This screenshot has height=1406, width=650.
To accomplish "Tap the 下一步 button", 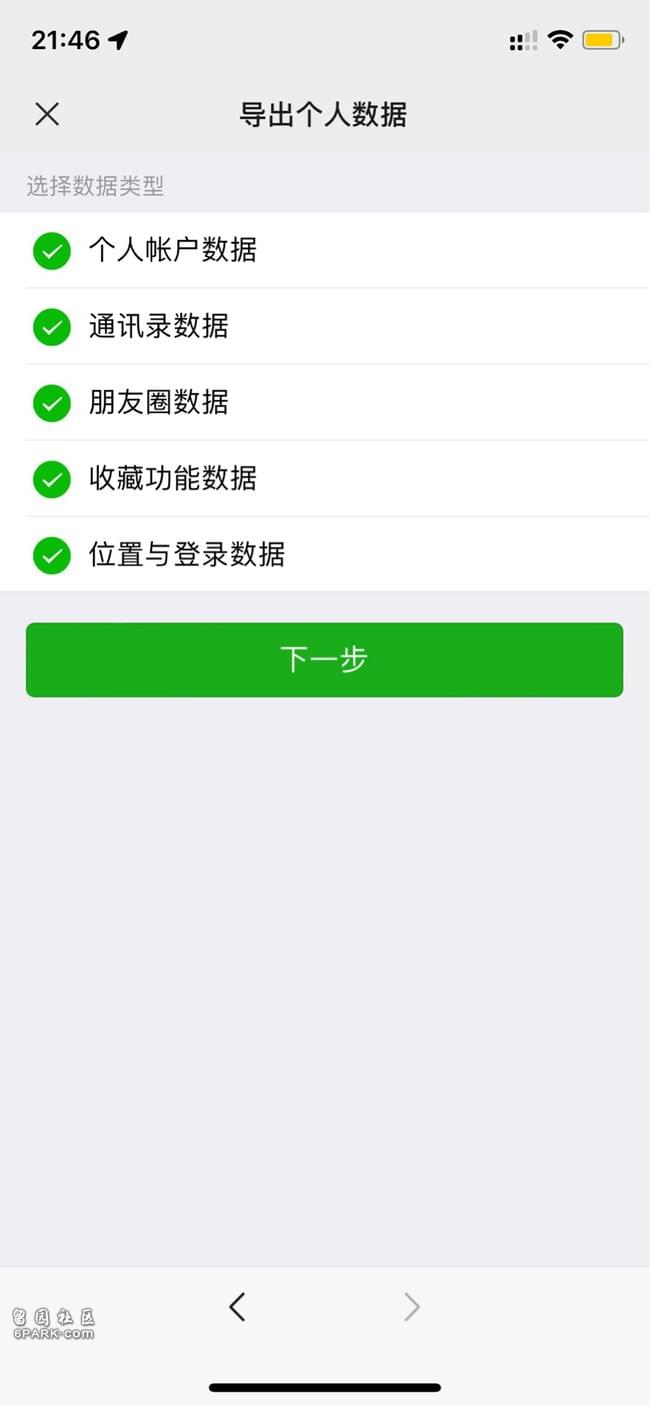I will [x=324, y=660].
